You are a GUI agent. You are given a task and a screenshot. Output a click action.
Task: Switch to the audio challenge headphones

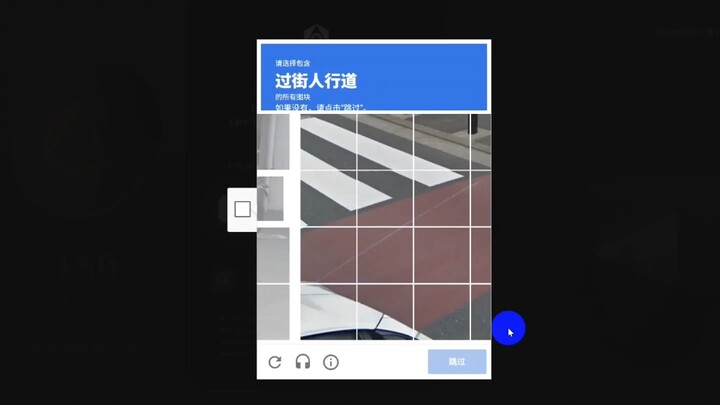pyautogui.click(x=303, y=362)
